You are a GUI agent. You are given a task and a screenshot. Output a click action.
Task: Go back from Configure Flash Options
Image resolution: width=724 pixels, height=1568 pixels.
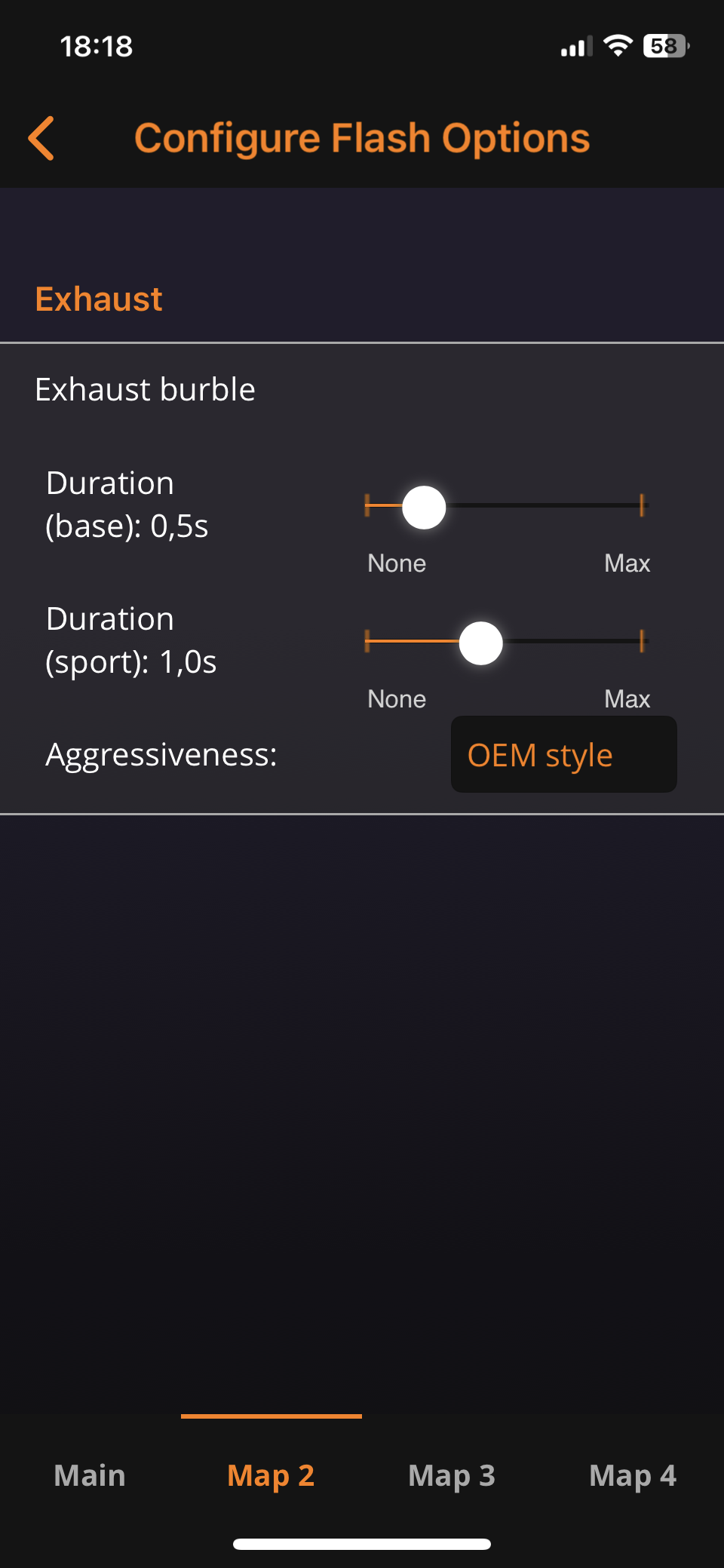click(41, 138)
